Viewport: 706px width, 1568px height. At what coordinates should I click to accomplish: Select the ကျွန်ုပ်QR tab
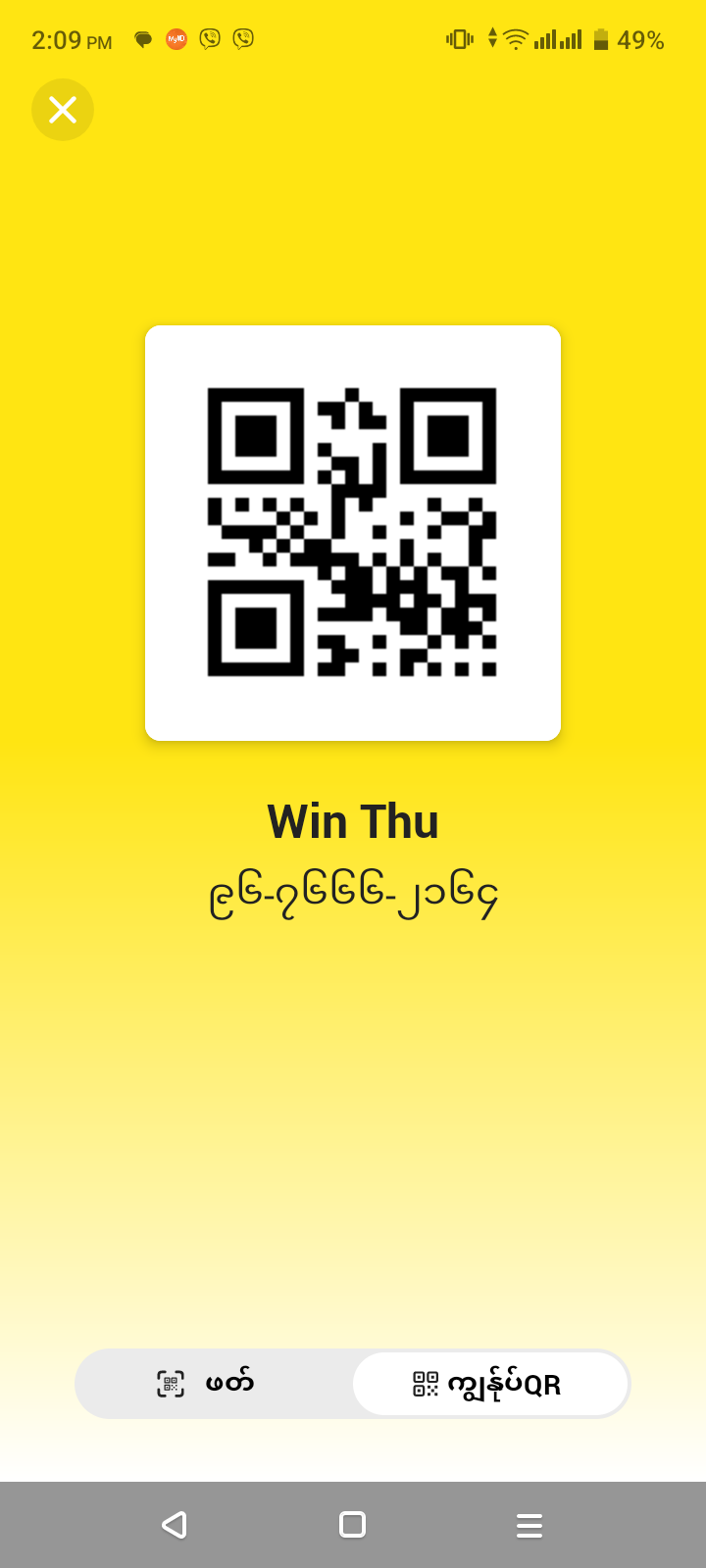click(489, 1384)
